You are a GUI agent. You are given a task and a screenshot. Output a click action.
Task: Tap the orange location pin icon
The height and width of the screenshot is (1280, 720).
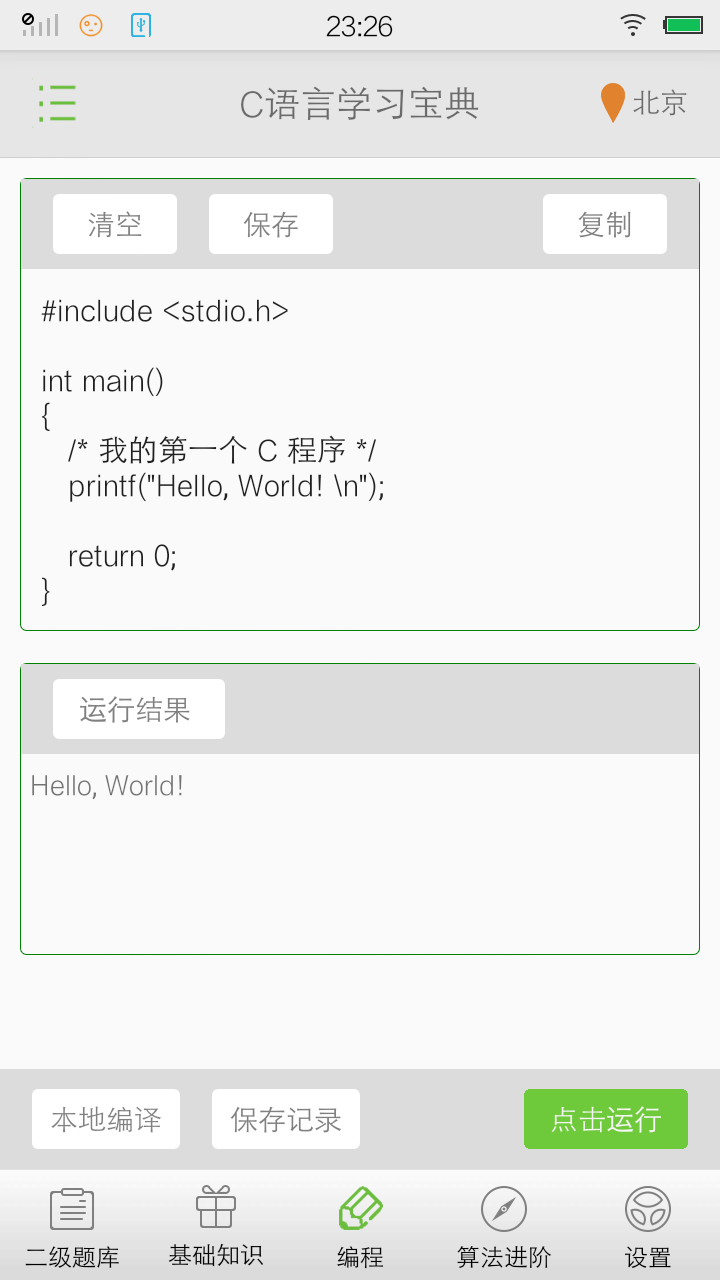611,102
